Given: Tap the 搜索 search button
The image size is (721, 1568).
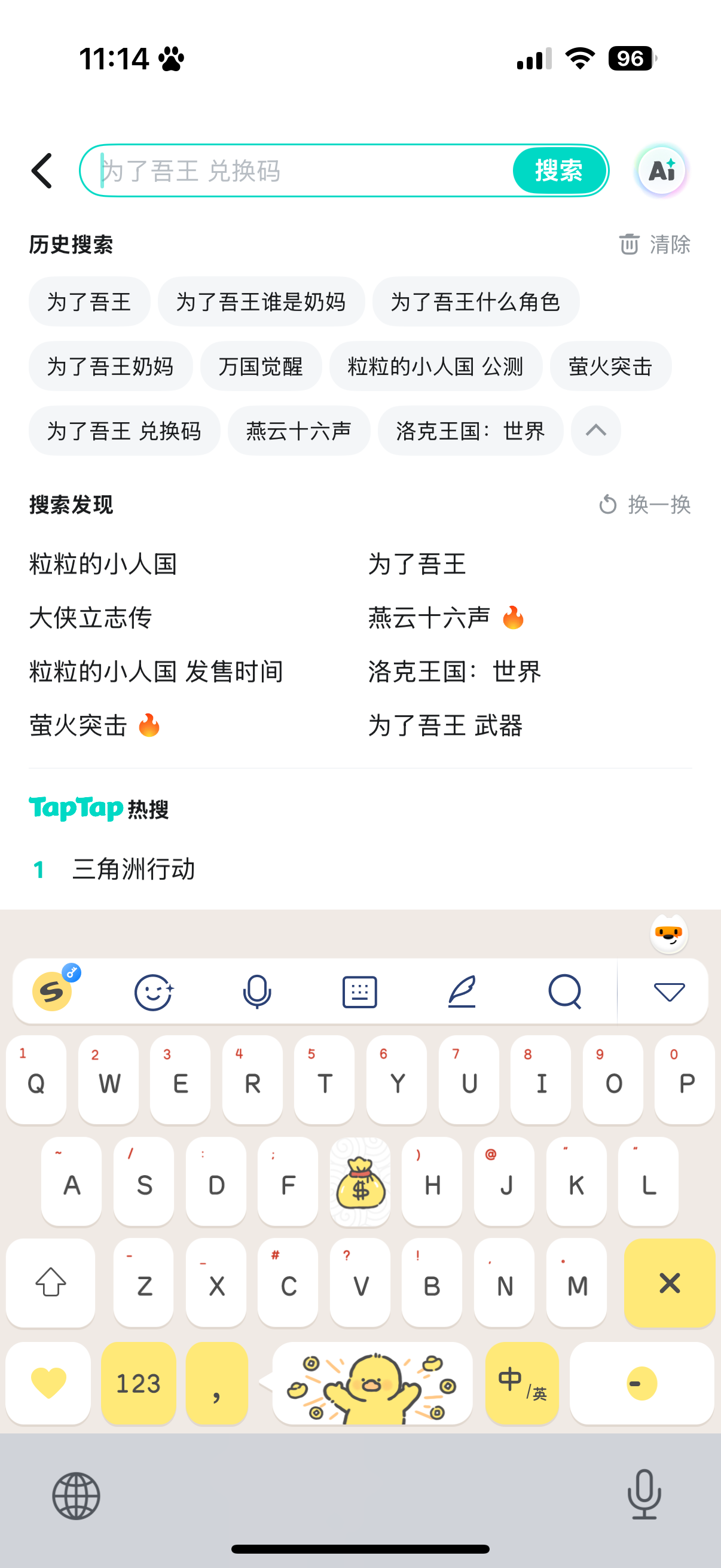Looking at the screenshot, I should tap(558, 171).
